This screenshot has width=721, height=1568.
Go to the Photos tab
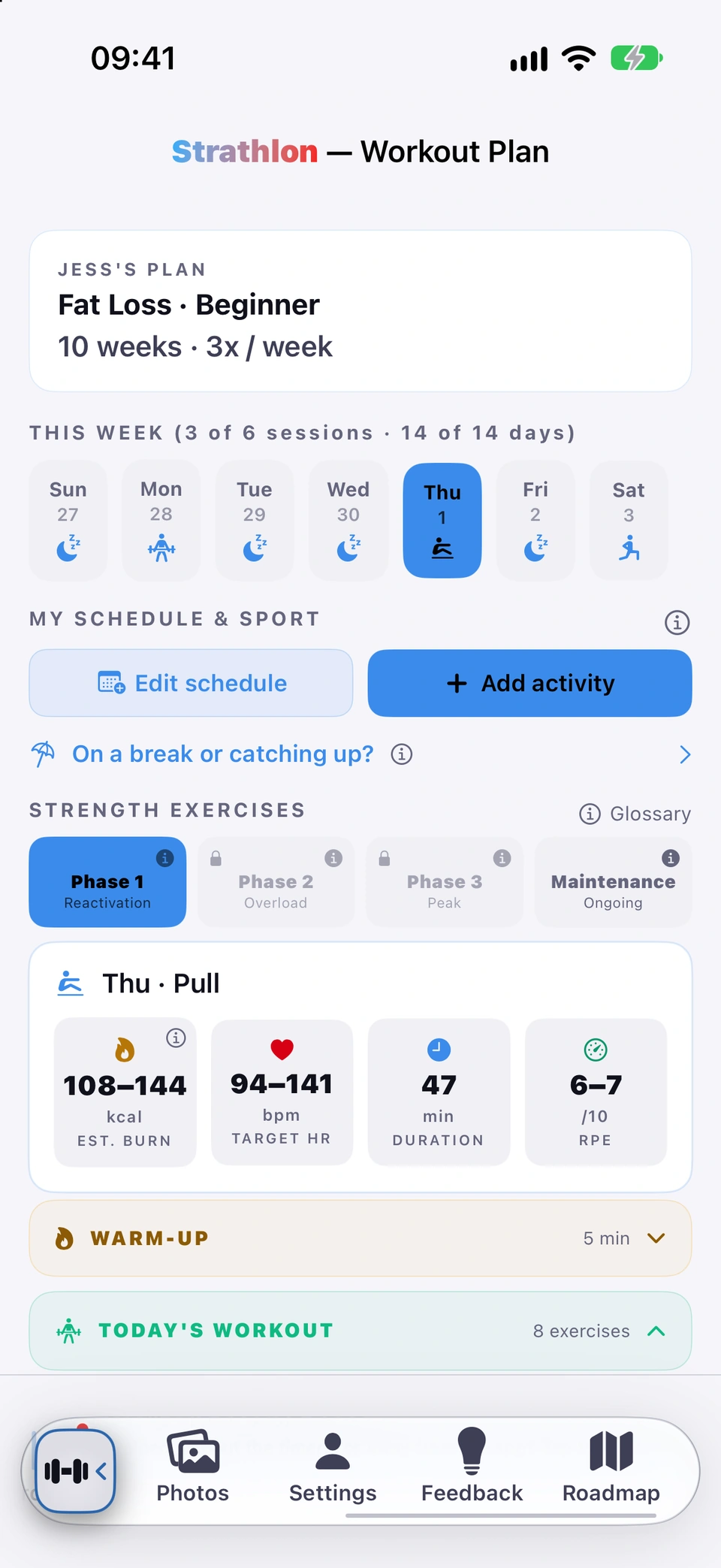pyautogui.click(x=193, y=1467)
